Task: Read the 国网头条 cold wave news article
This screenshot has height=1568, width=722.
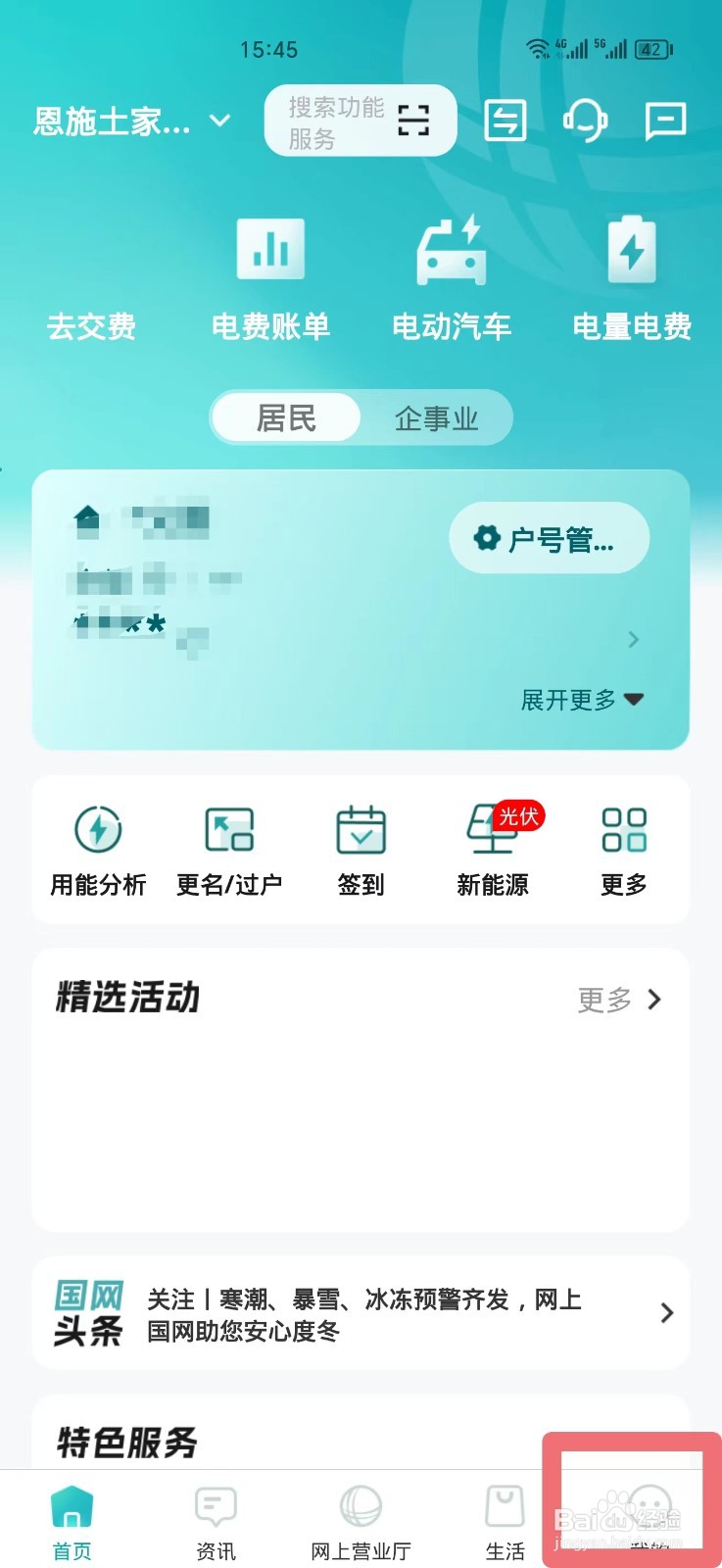Action: pos(361,1313)
